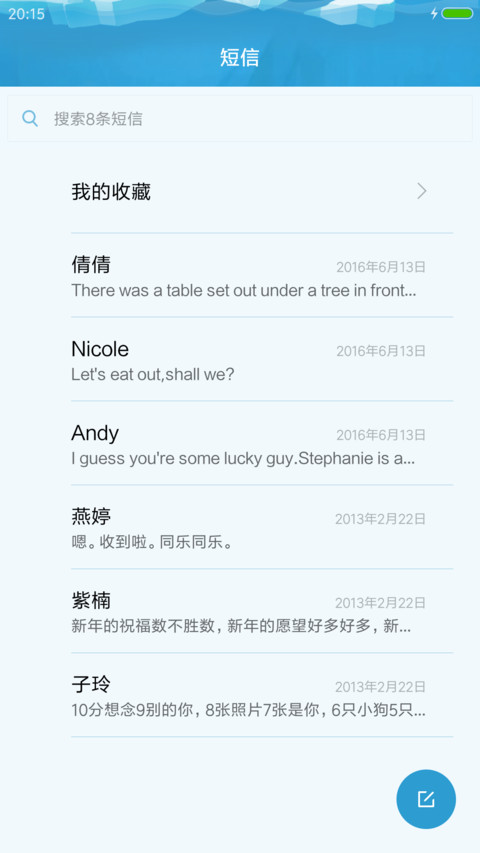This screenshot has height=853, width=480.
Task: Open Nicole's message thread
Action: [x=239, y=359]
